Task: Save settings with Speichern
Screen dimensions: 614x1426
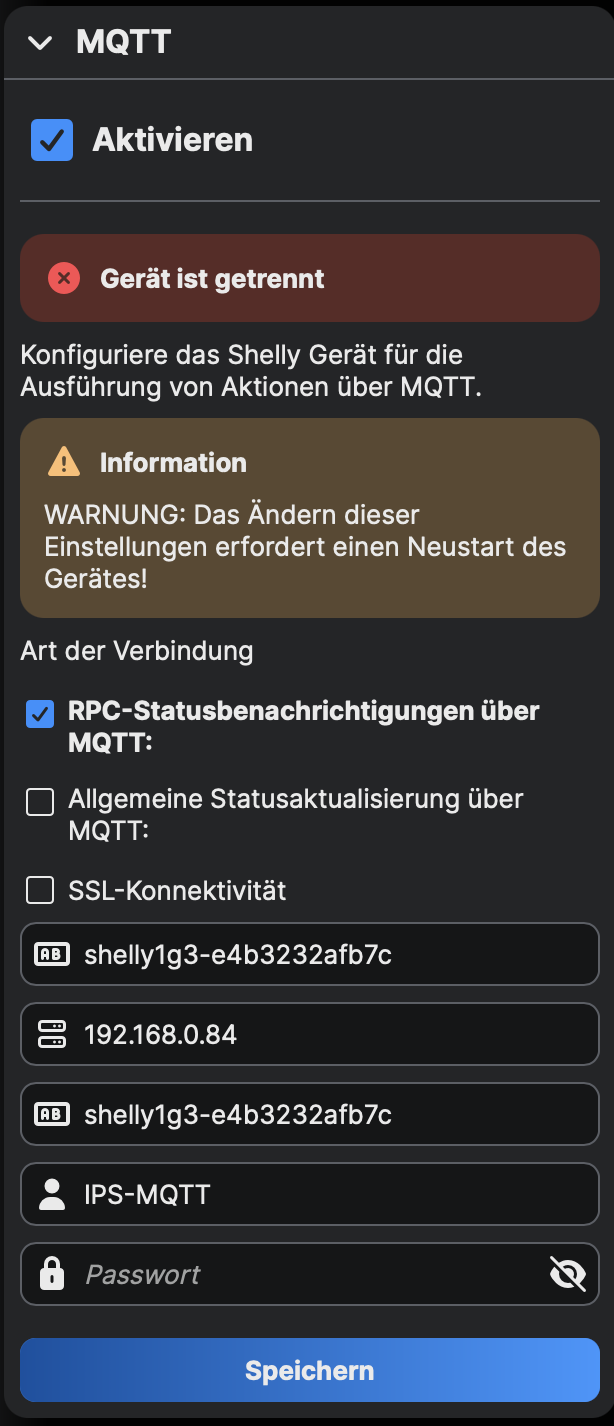Action: pyautogui.click(x=310, y=1370)
